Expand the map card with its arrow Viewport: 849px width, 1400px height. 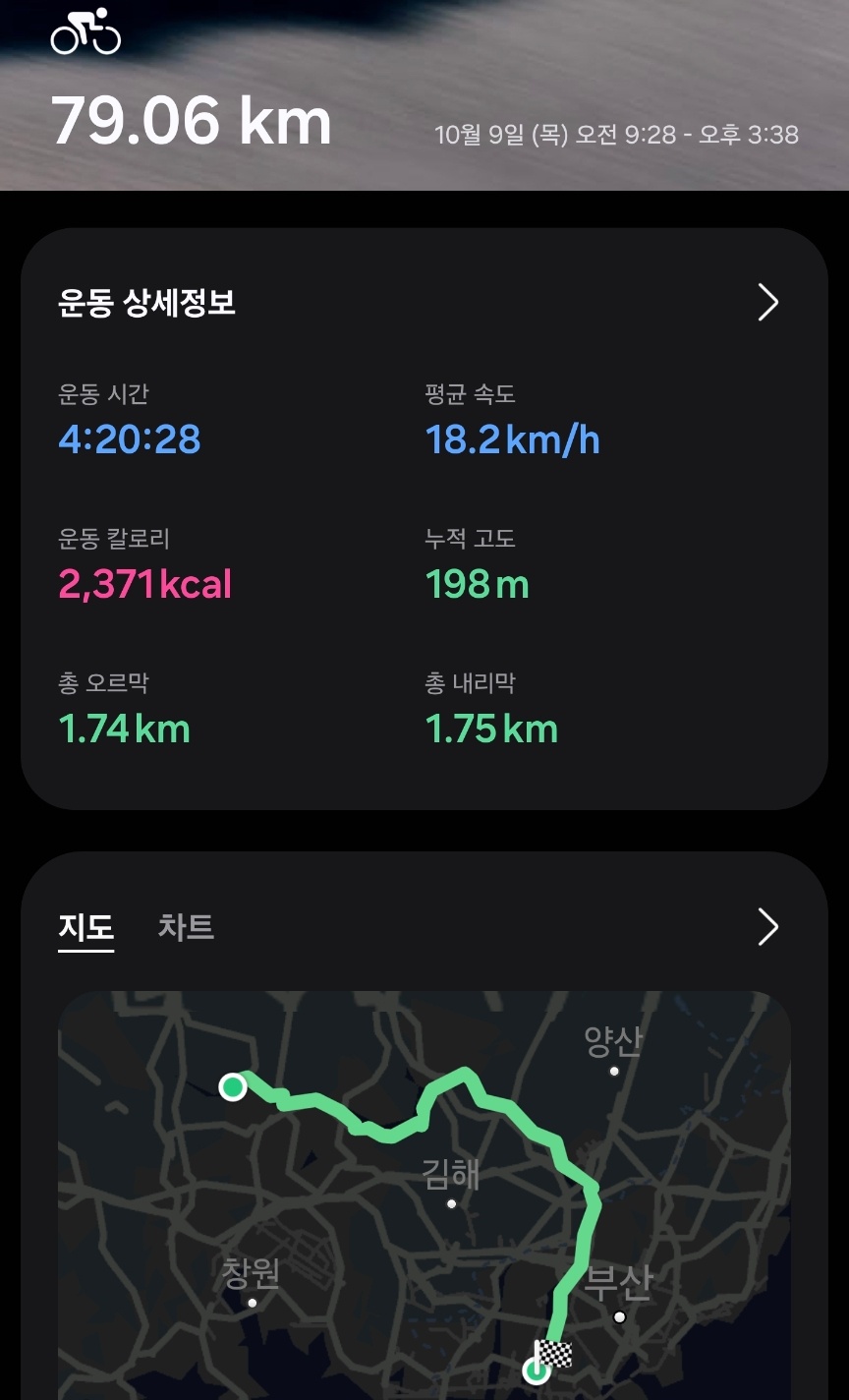click(x=767, y=926)
